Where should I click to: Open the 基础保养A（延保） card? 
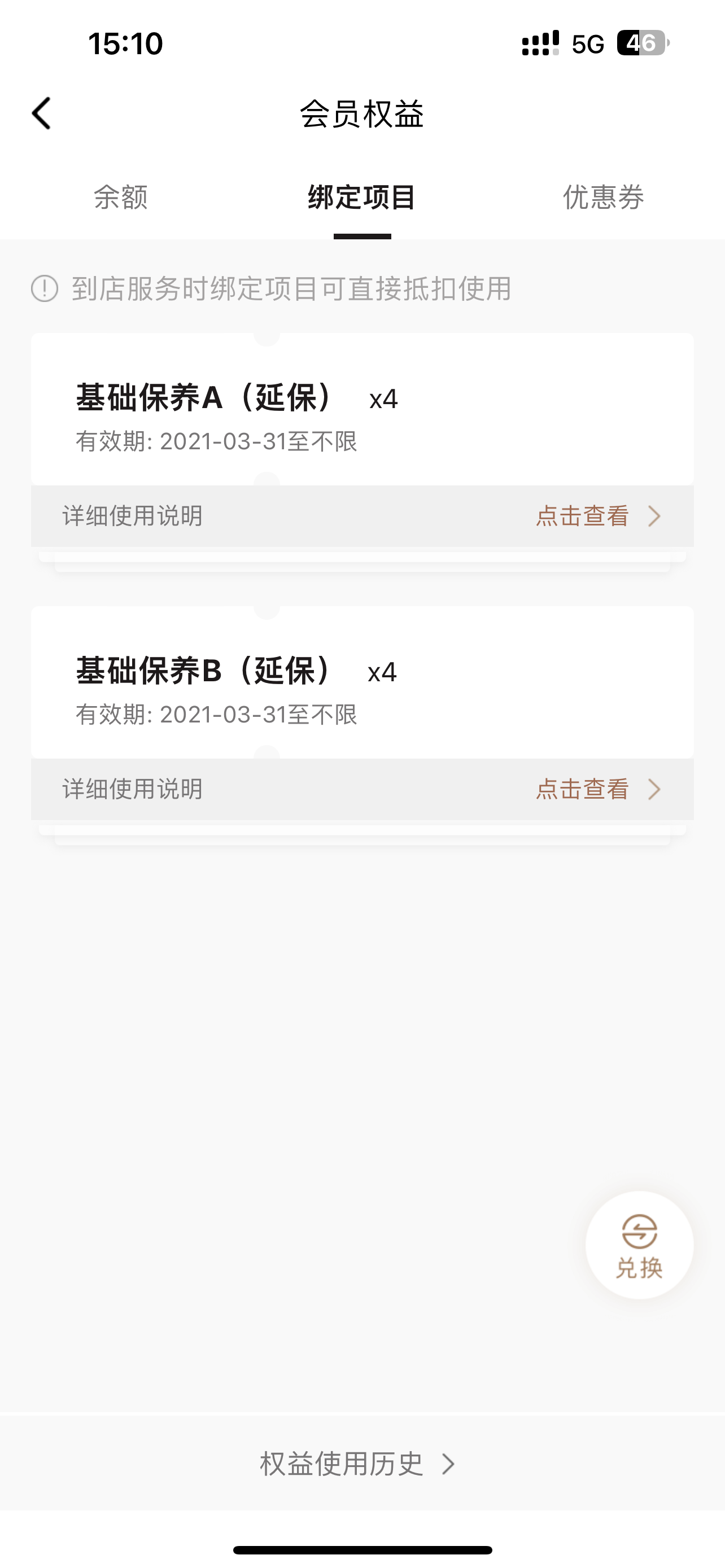tap(362, 409)
